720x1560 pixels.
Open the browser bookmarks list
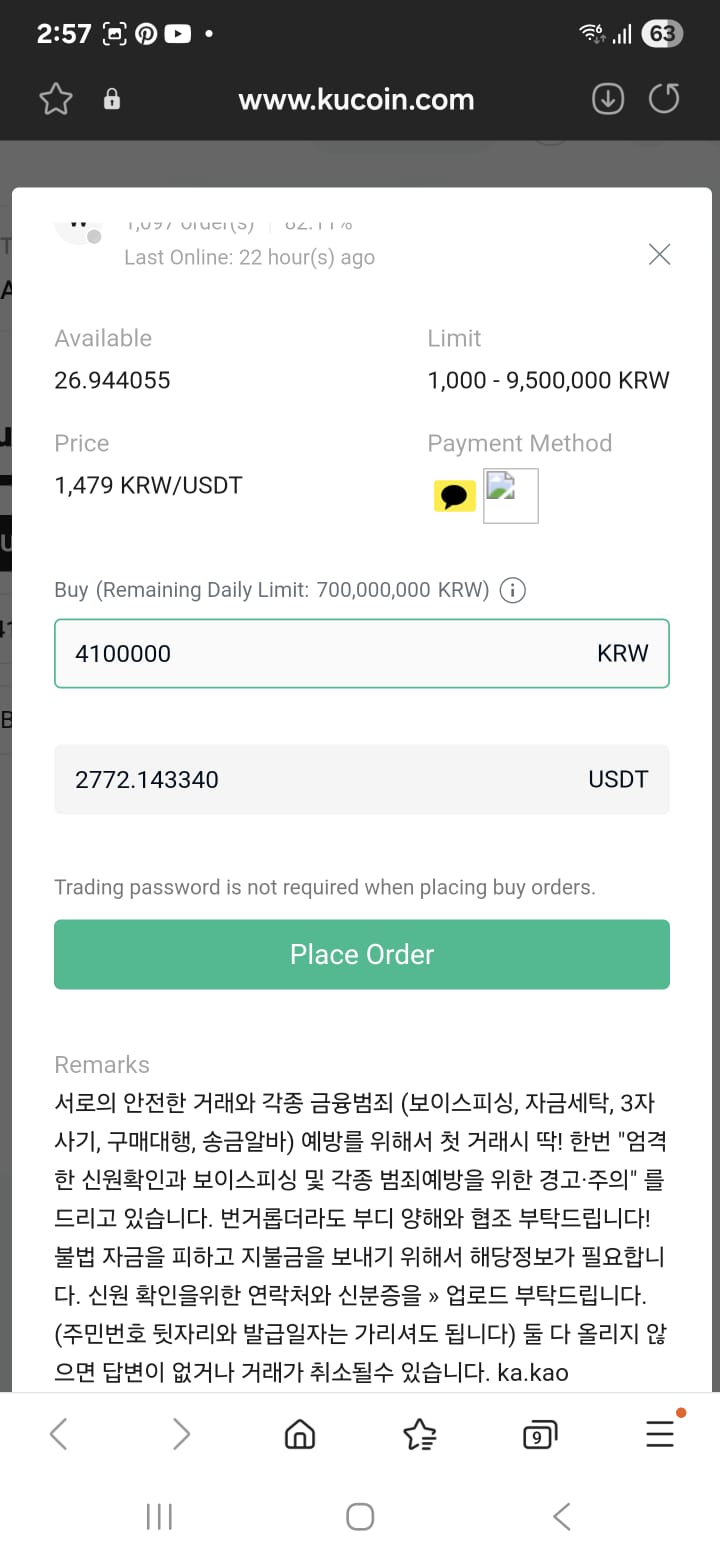[420, 1435]
